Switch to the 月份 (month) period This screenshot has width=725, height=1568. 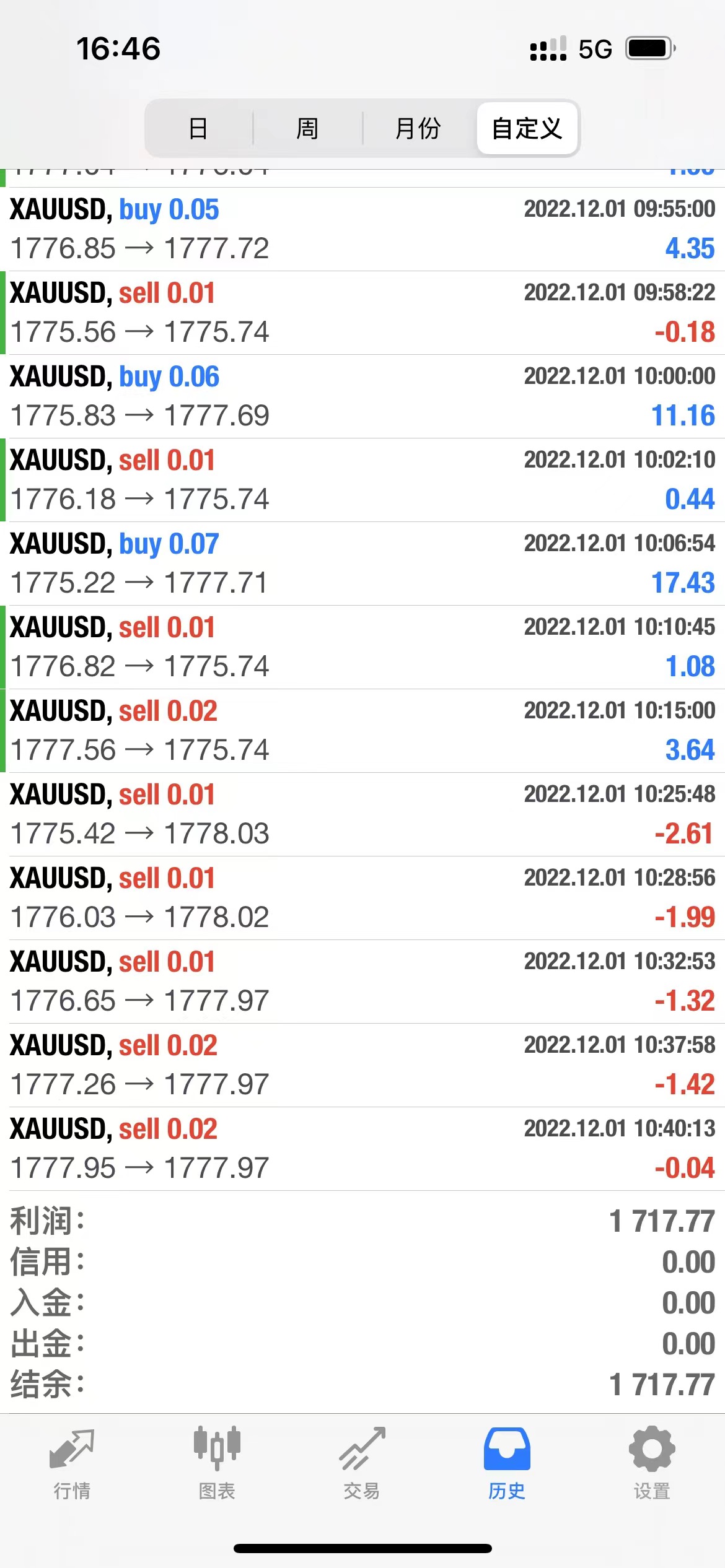pos(418,128)
